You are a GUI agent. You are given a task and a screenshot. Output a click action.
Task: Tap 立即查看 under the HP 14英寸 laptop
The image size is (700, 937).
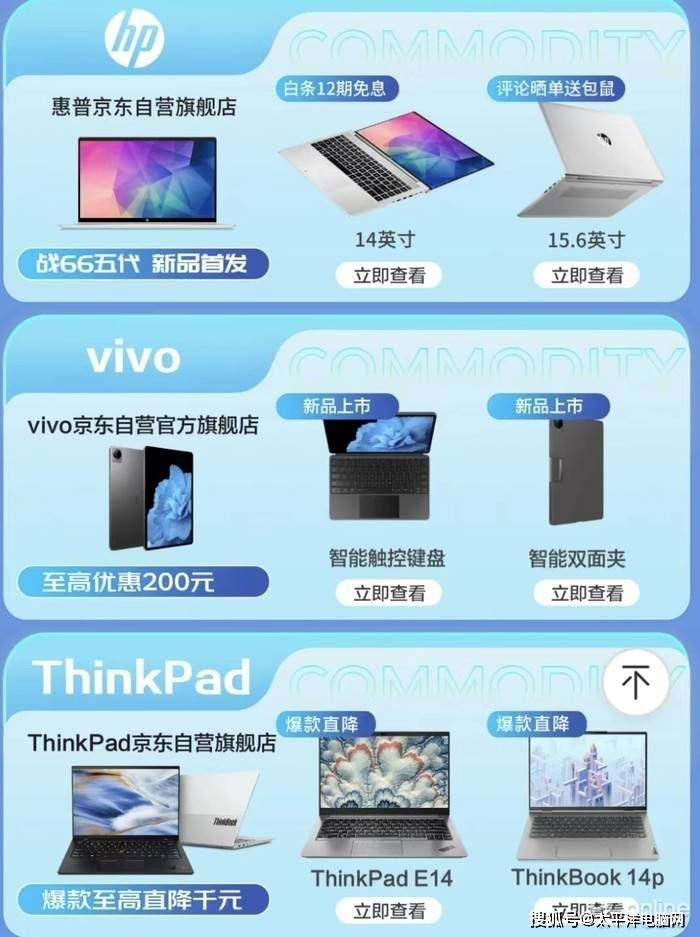389,276
